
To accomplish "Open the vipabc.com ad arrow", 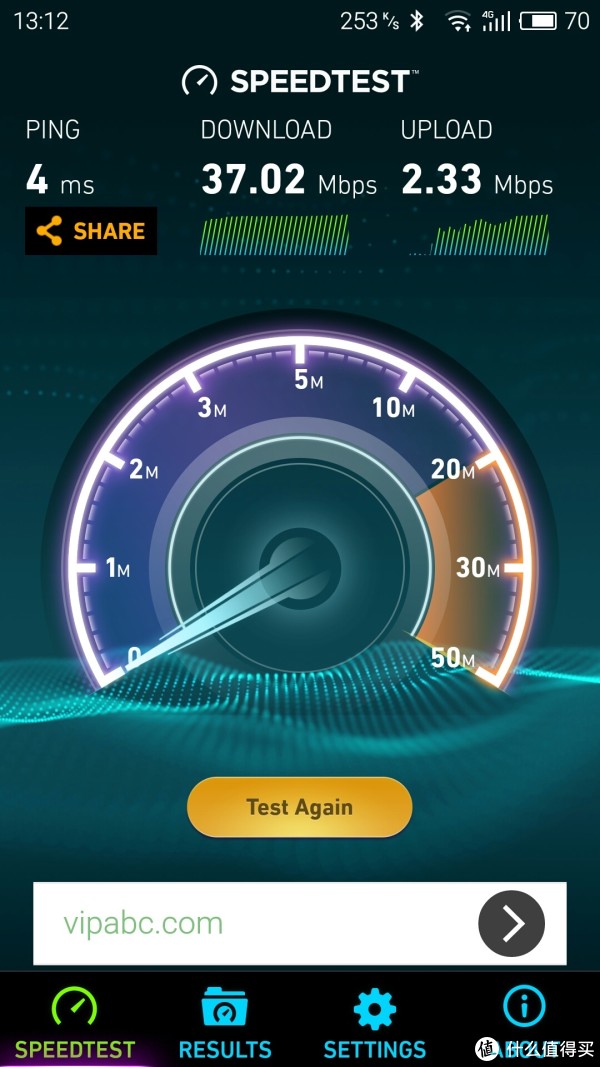I will pyautogui.click(x=511, y=923).
